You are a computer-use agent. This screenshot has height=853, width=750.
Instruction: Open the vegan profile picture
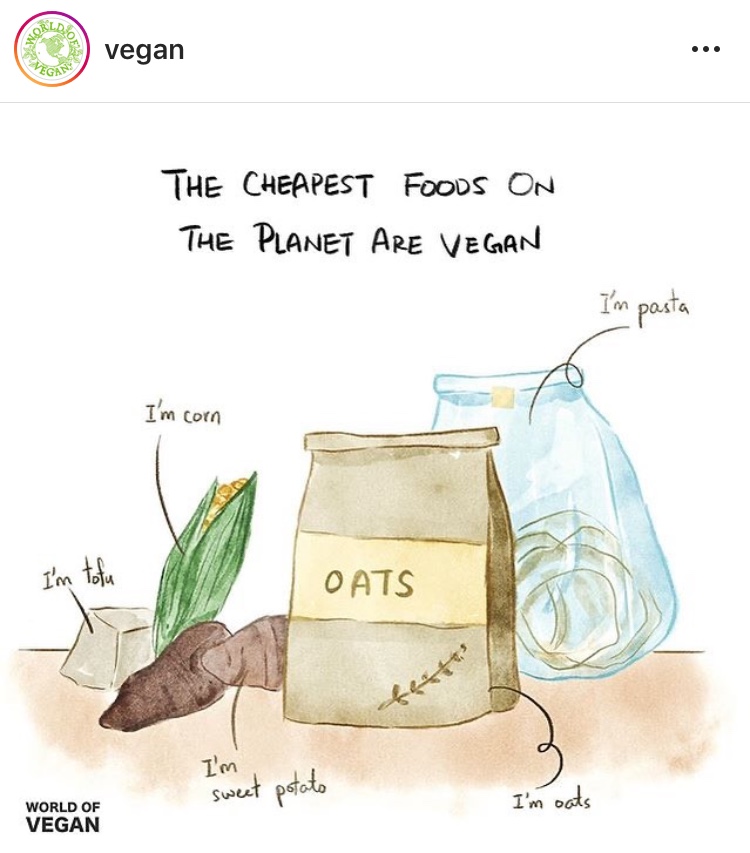(x=52, y=50)
